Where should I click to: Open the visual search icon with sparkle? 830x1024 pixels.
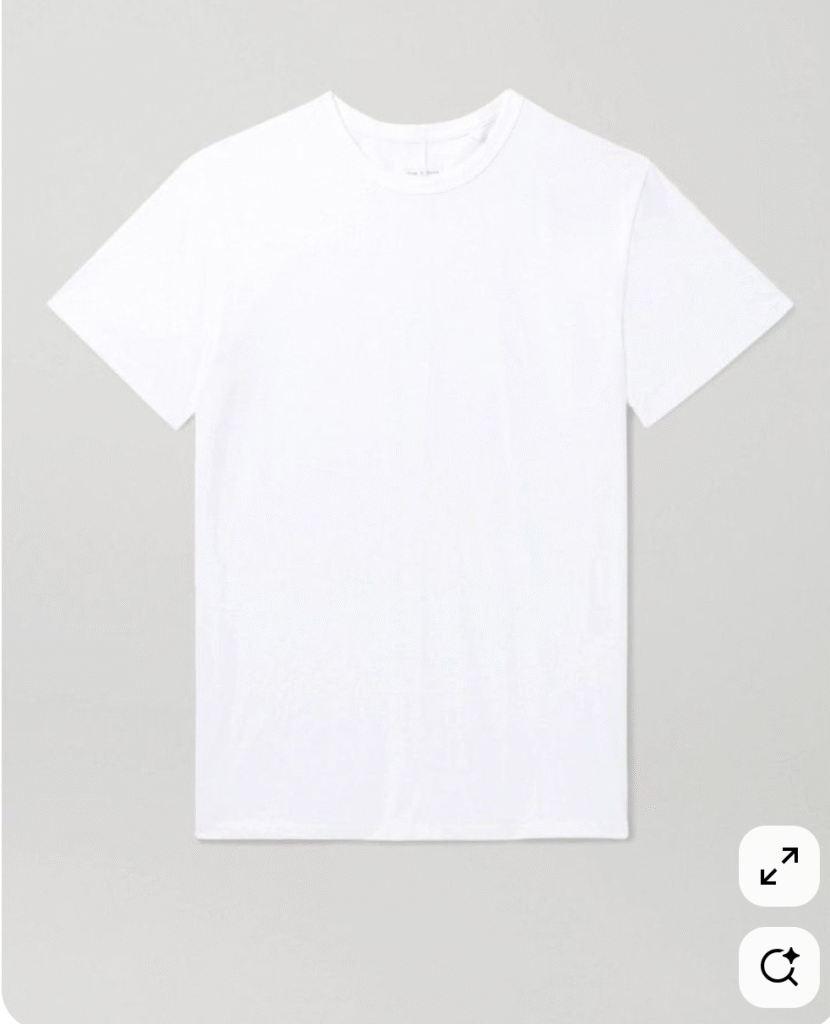tap(779, 967)
